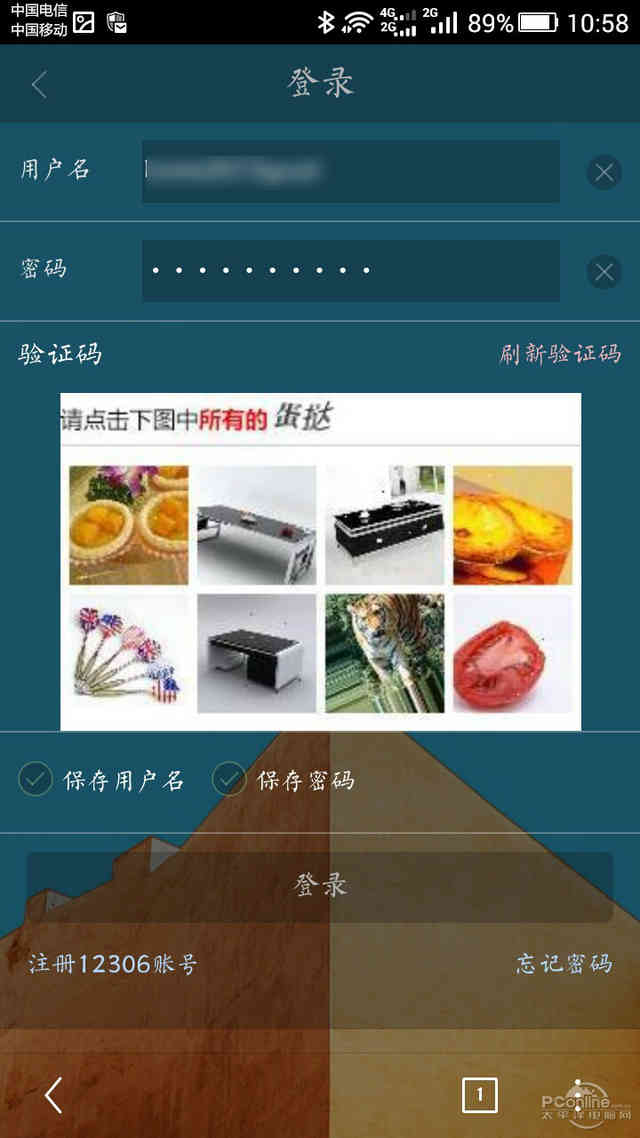Open the 忘记密码 forgot password link

[563, 964]
